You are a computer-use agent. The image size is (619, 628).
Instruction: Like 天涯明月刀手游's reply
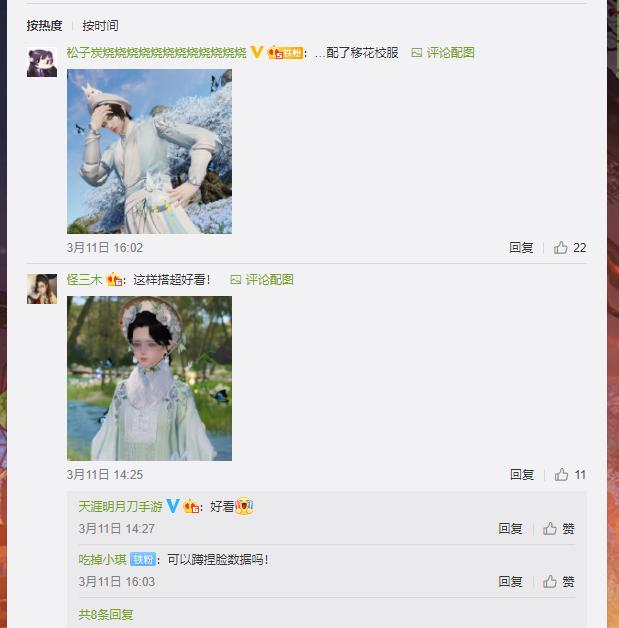point(558,529)
